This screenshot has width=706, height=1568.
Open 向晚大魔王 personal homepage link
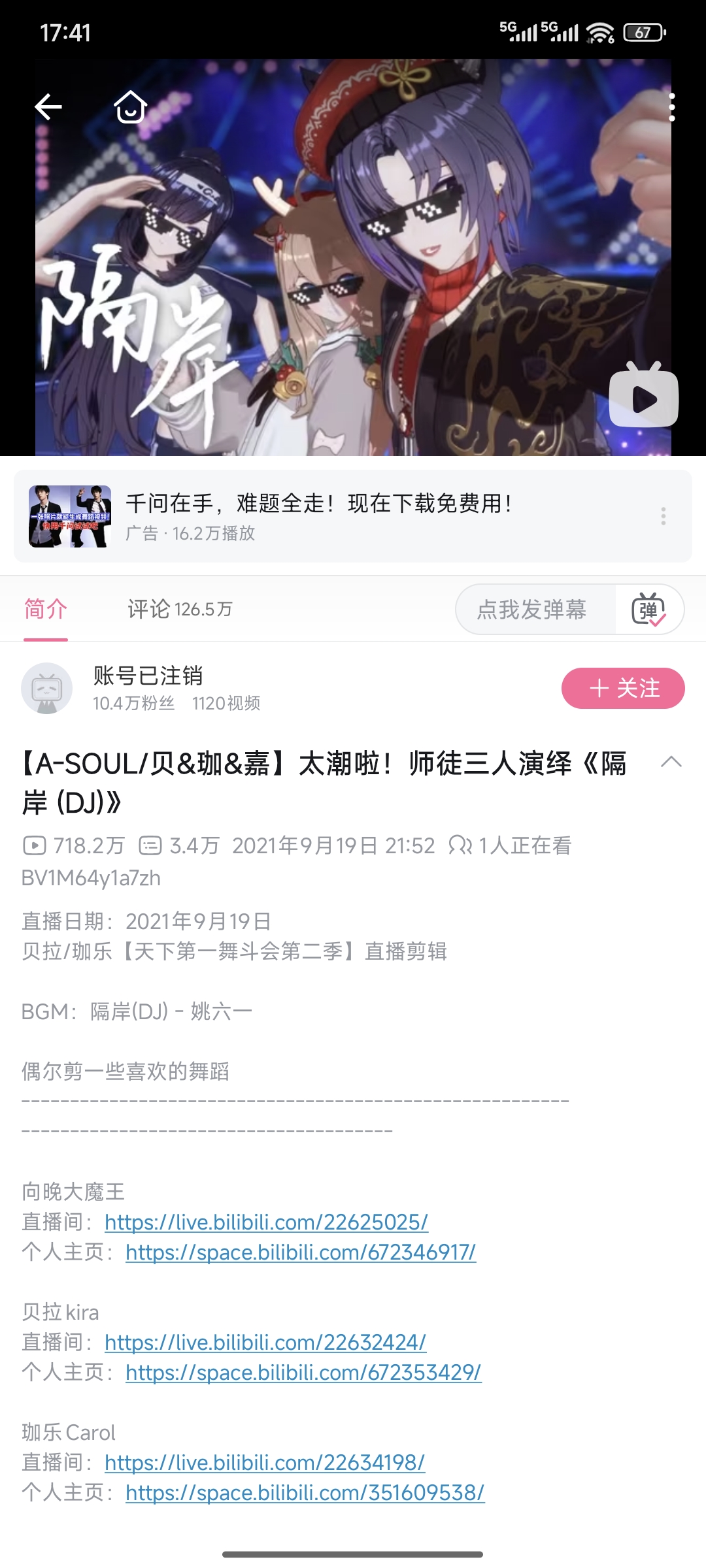301,1252
